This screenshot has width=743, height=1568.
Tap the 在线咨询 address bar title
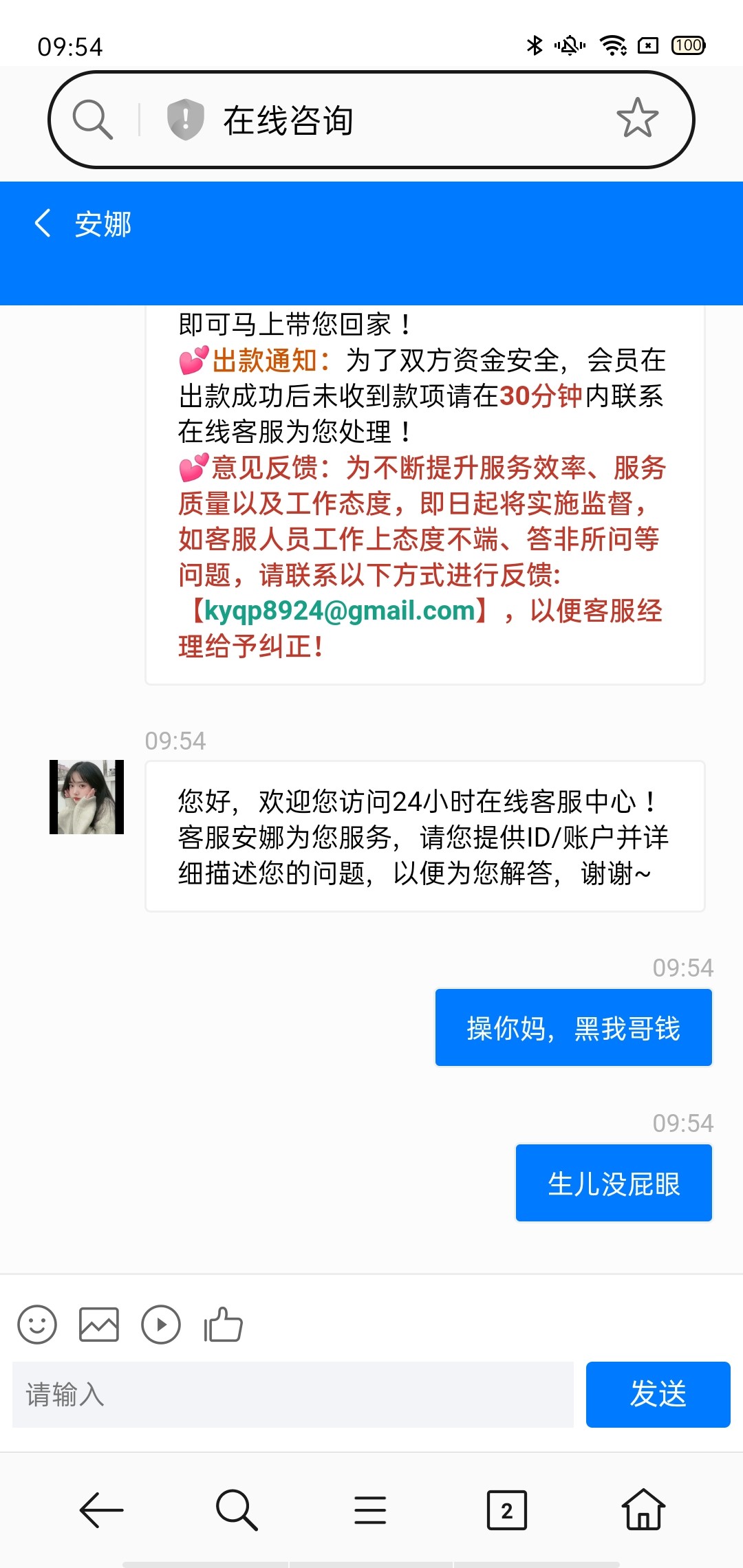point(288,120)
